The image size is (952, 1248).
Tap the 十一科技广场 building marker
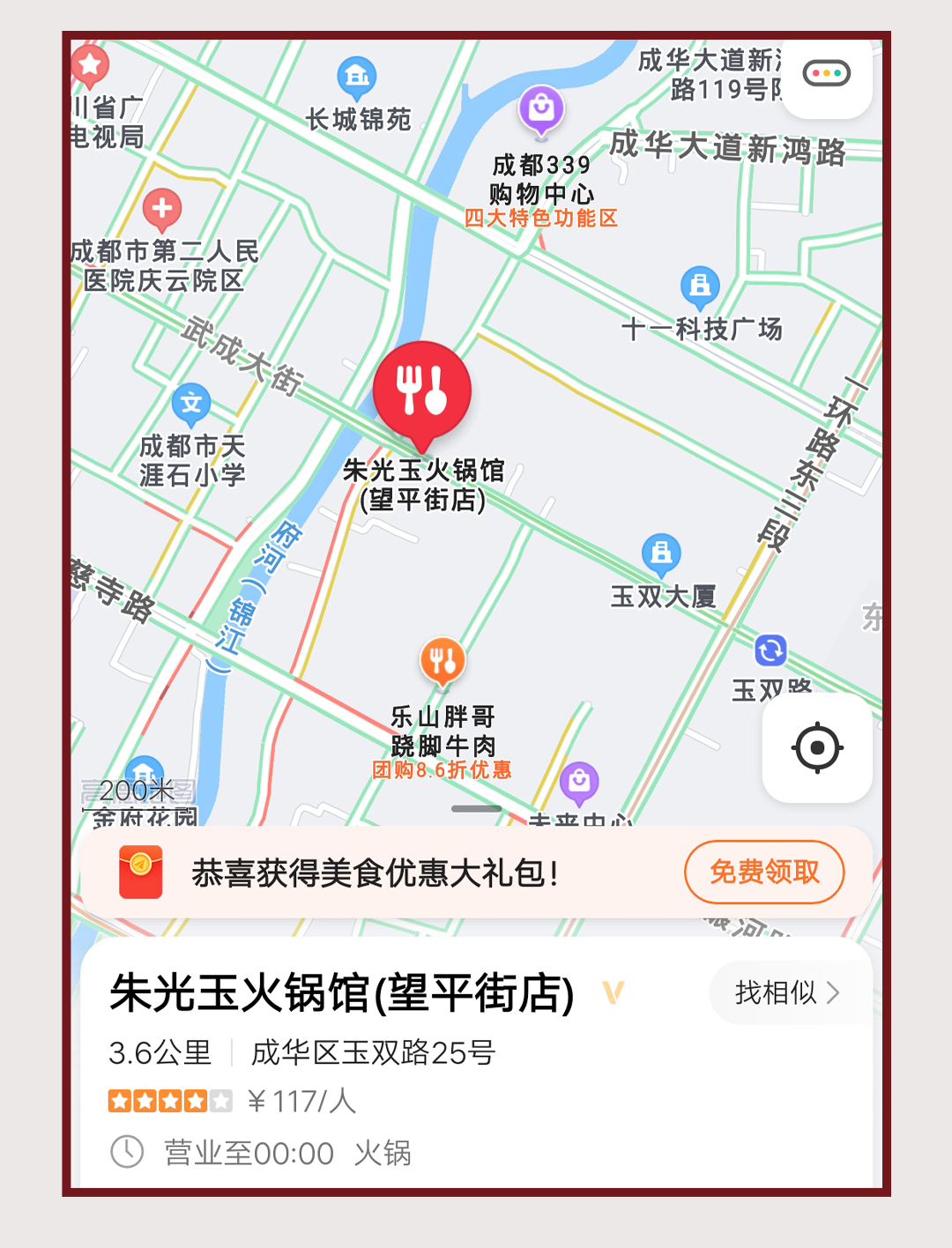700,286
